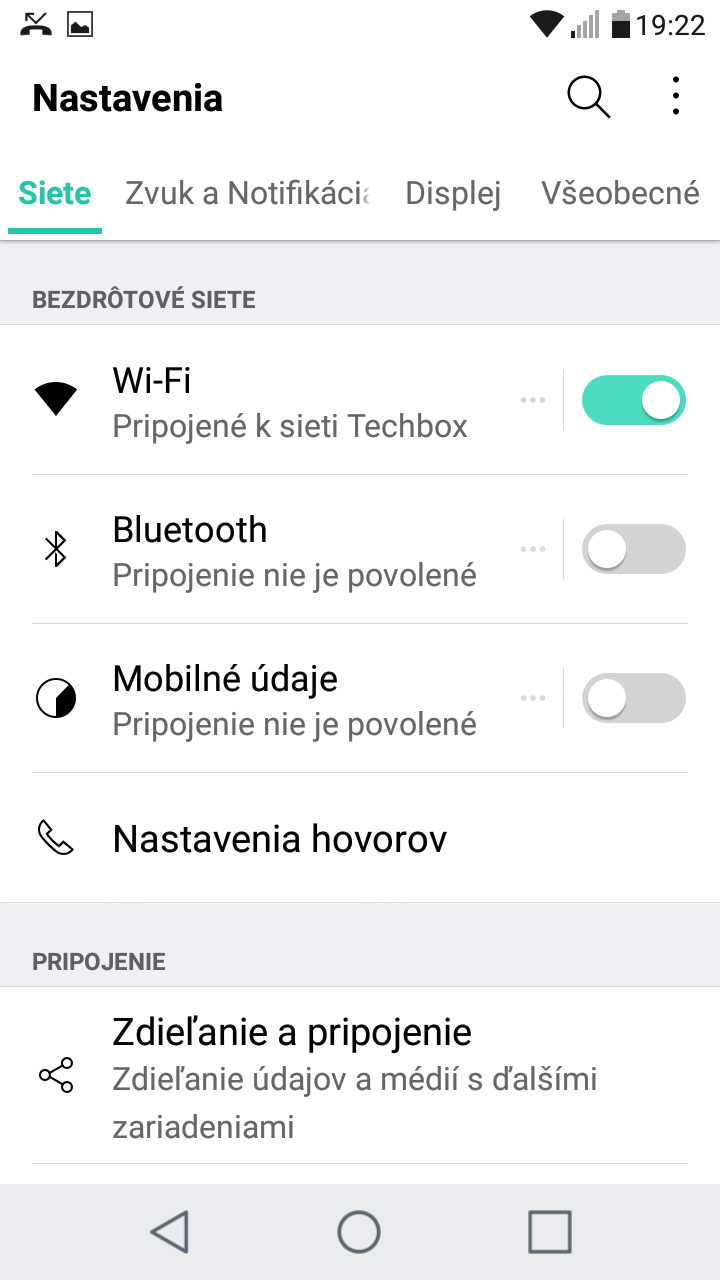The width and height of the screenshot is (720, 1280).
Task: Enable the Bluetooth switch
Action: click(x=634, y=549)
